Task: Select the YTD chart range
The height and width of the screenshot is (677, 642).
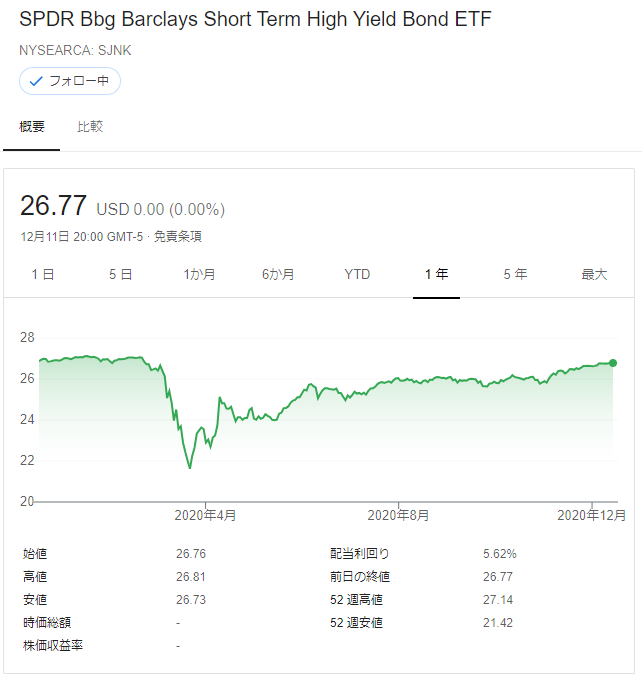Action: pyautogui.click(x=357, y=274)
